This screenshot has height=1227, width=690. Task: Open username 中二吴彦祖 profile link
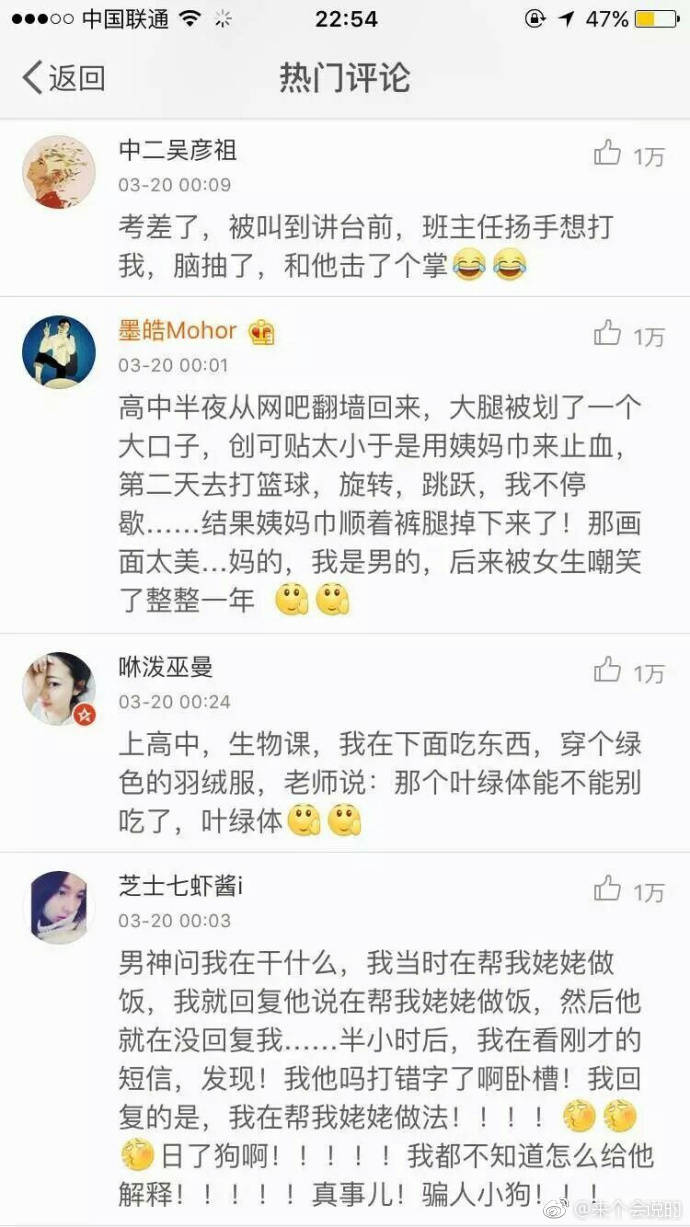(178, 152)
